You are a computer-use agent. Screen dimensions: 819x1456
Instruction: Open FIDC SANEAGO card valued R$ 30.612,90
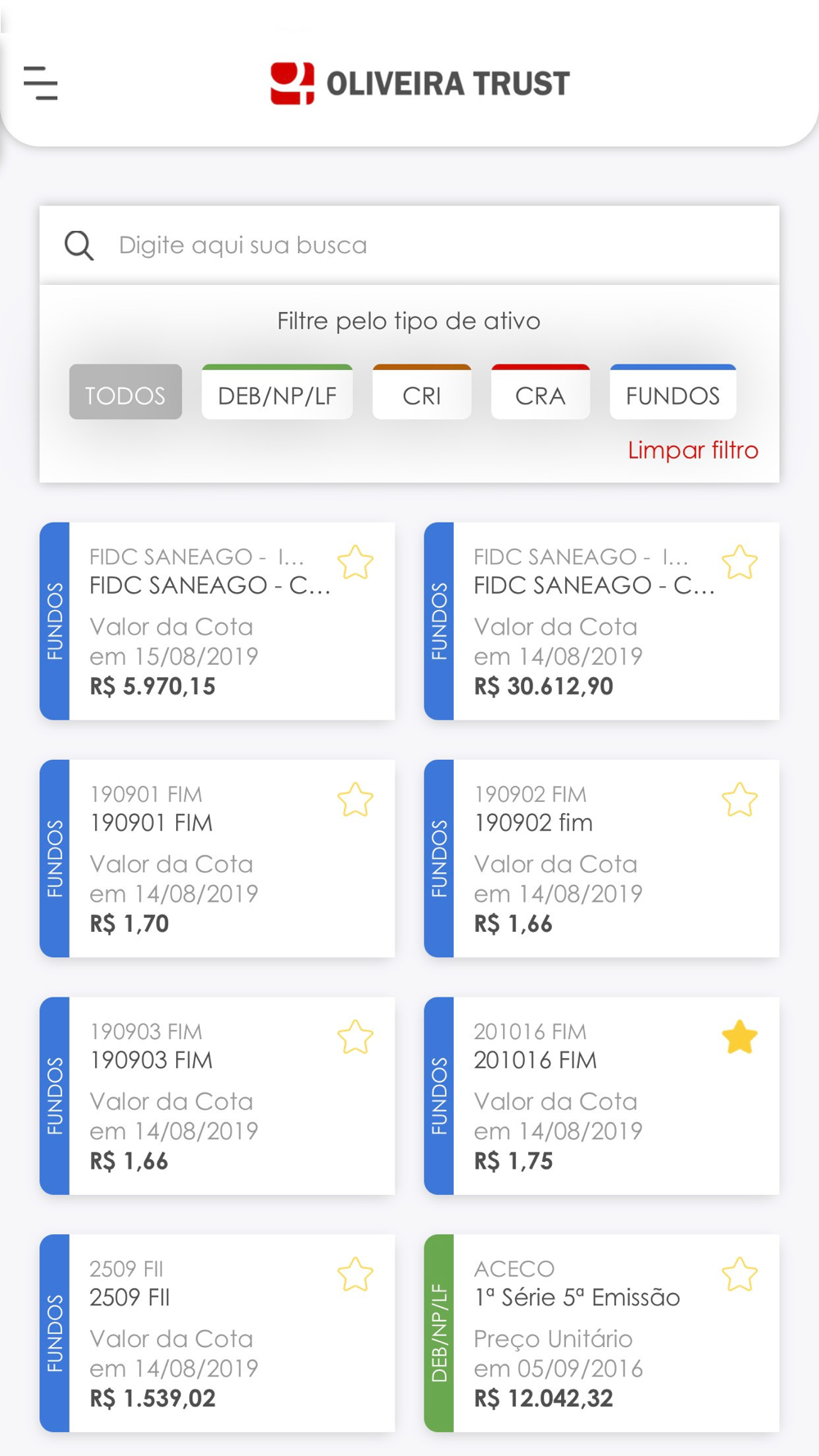click(x=602, y=622)
